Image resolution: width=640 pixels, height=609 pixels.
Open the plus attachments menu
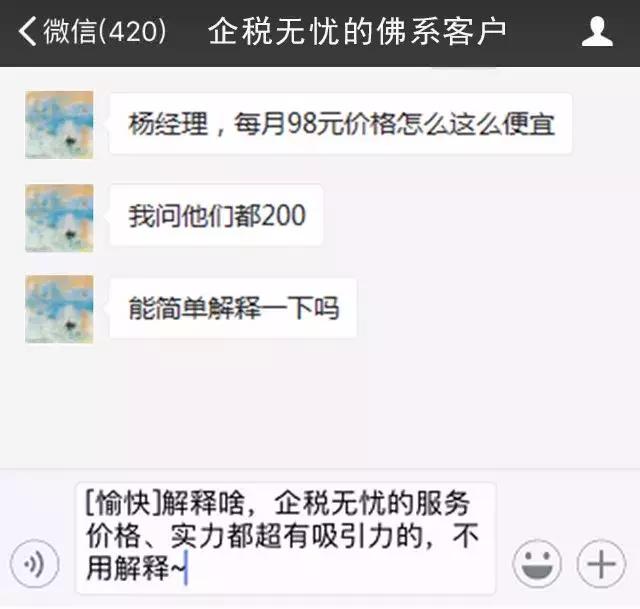pos(600,565)
